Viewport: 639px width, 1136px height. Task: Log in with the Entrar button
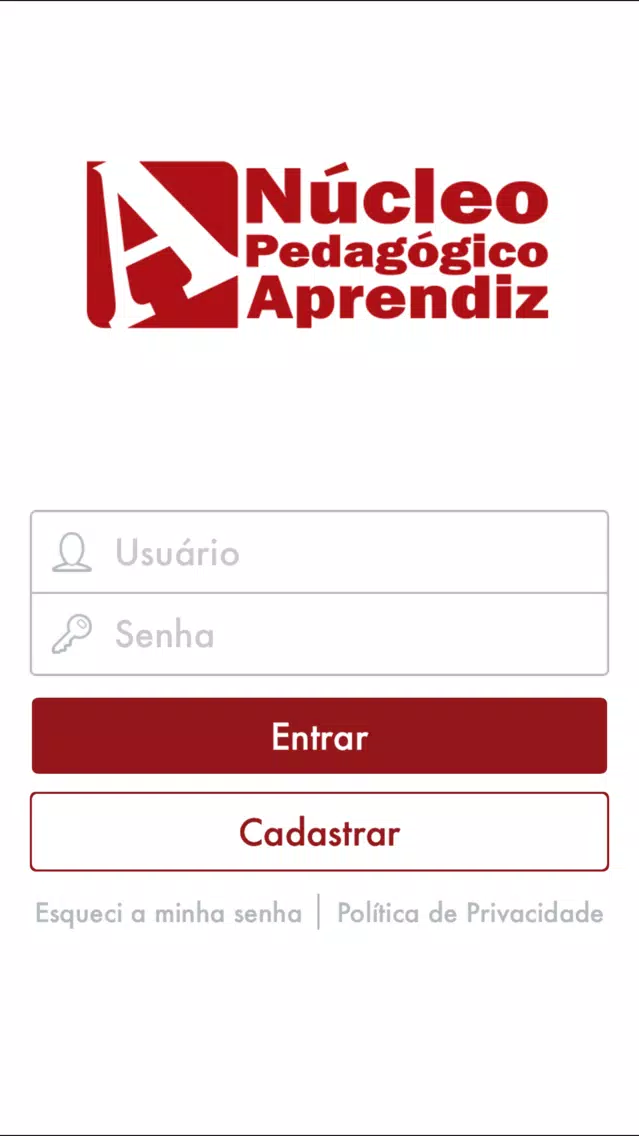320,736
